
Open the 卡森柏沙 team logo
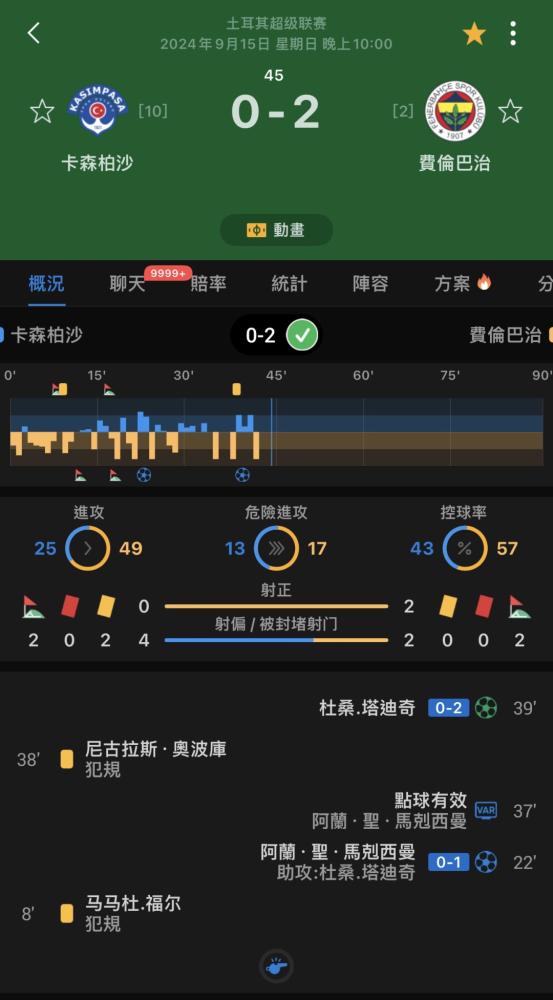coord(97,111)
